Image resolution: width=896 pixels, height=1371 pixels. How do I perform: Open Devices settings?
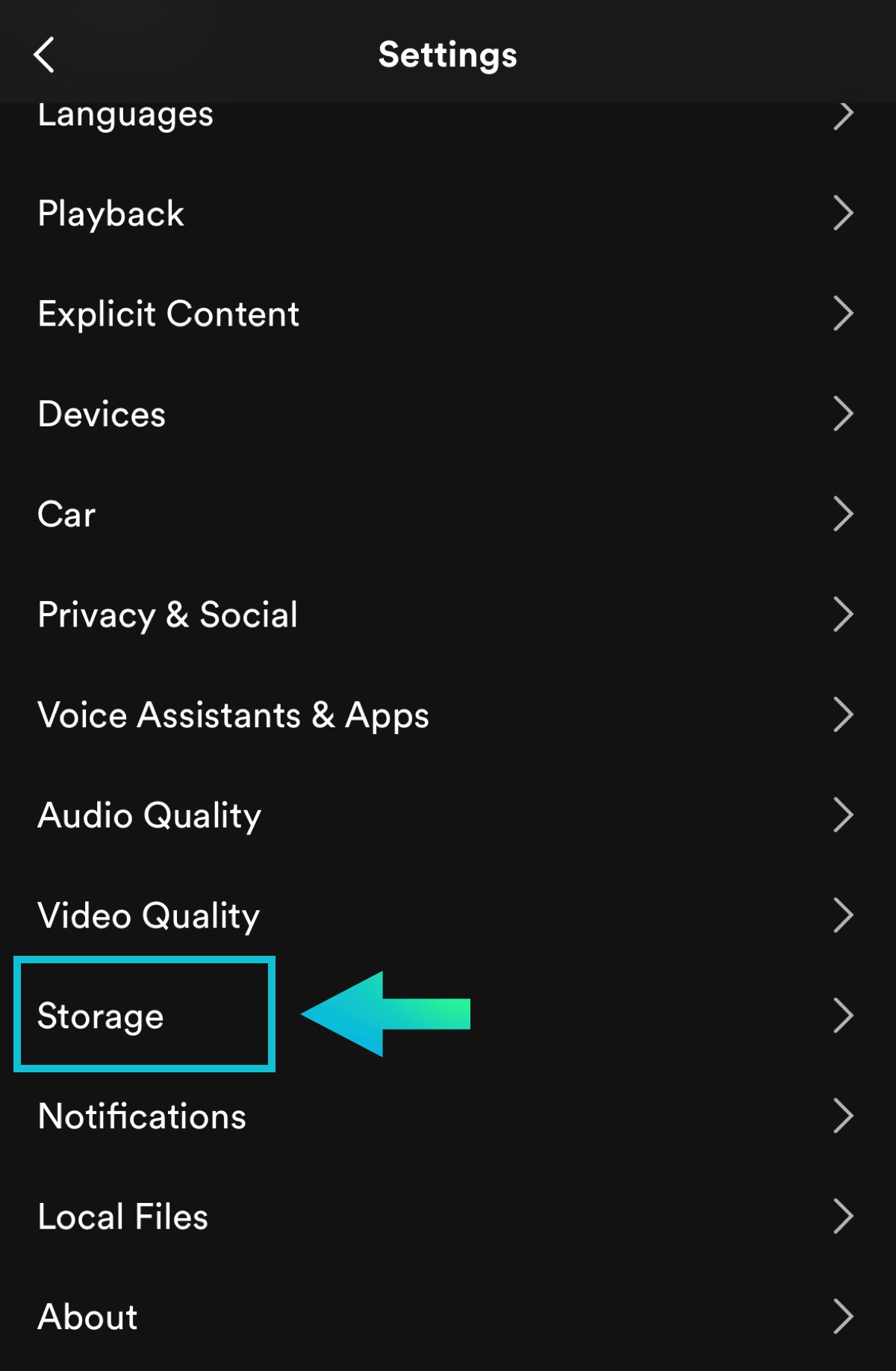(102, 414)
